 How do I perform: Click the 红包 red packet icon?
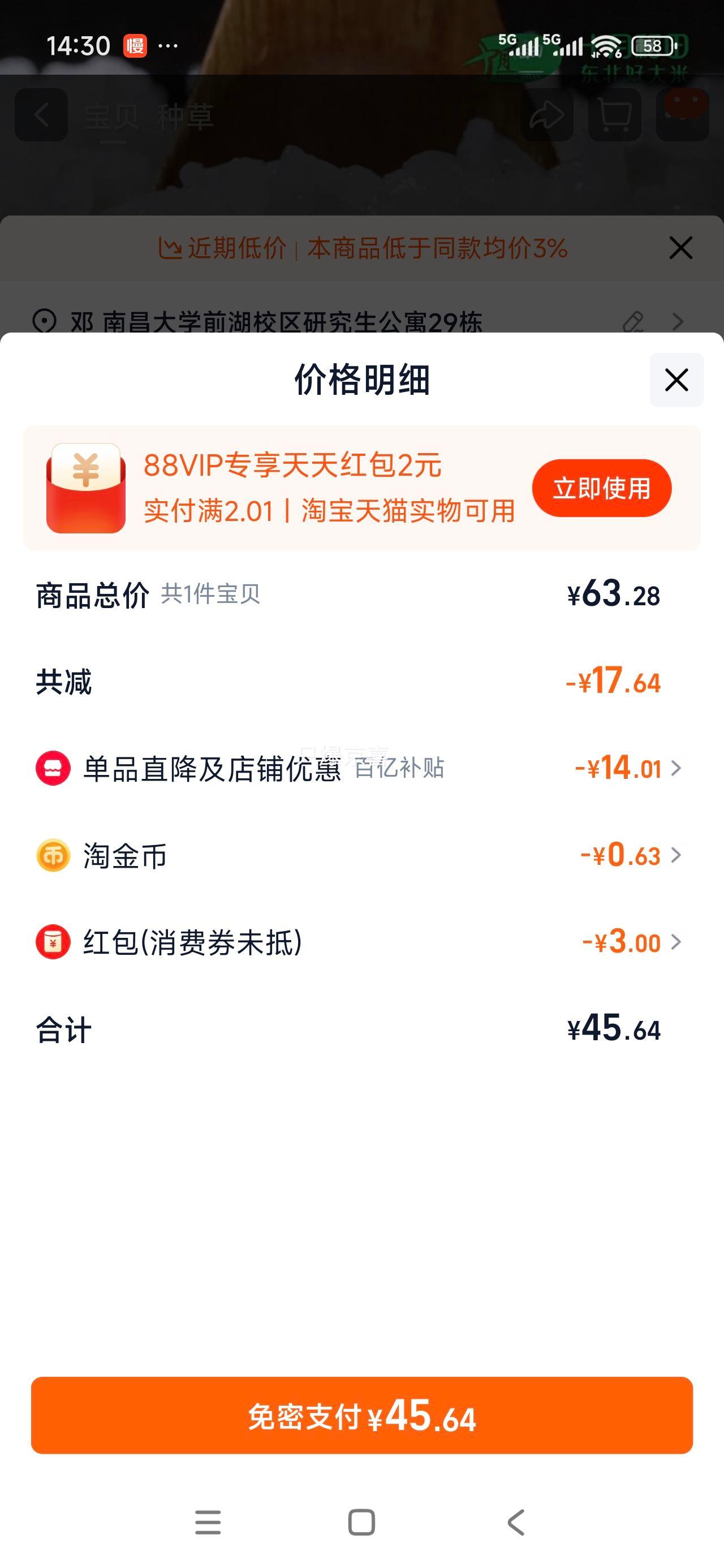(x=54, y=942)
